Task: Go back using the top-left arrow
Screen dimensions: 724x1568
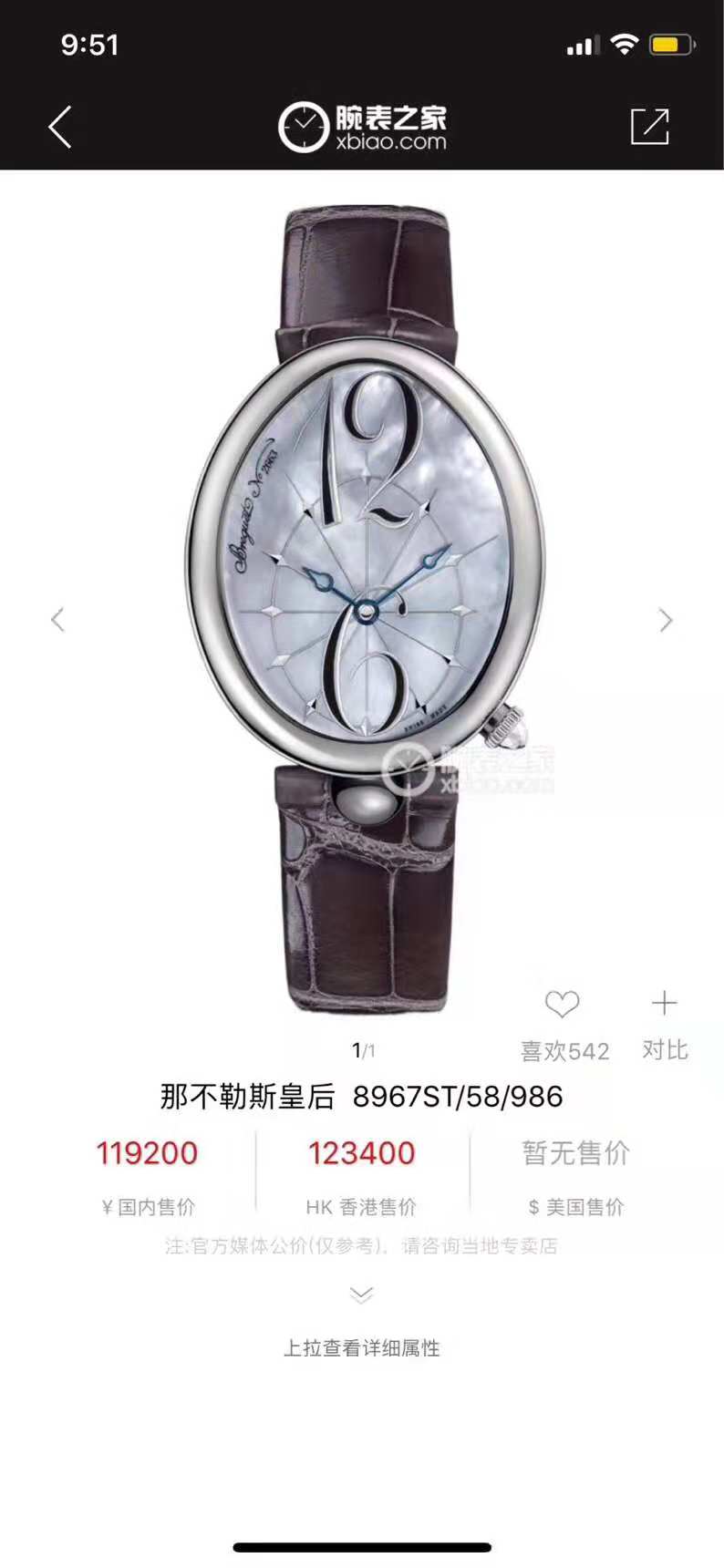Action: click(x=60, y=127)
